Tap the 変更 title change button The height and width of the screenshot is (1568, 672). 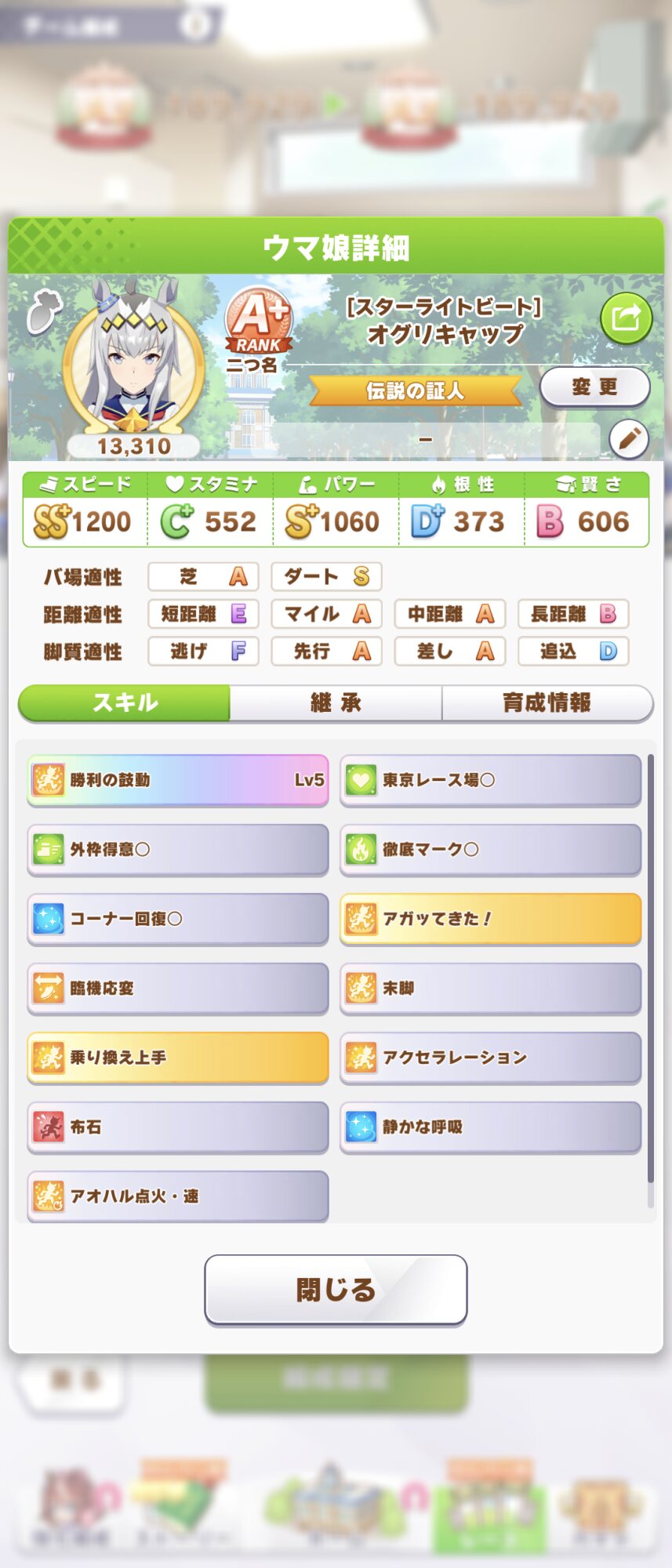[x=594, y=387]
